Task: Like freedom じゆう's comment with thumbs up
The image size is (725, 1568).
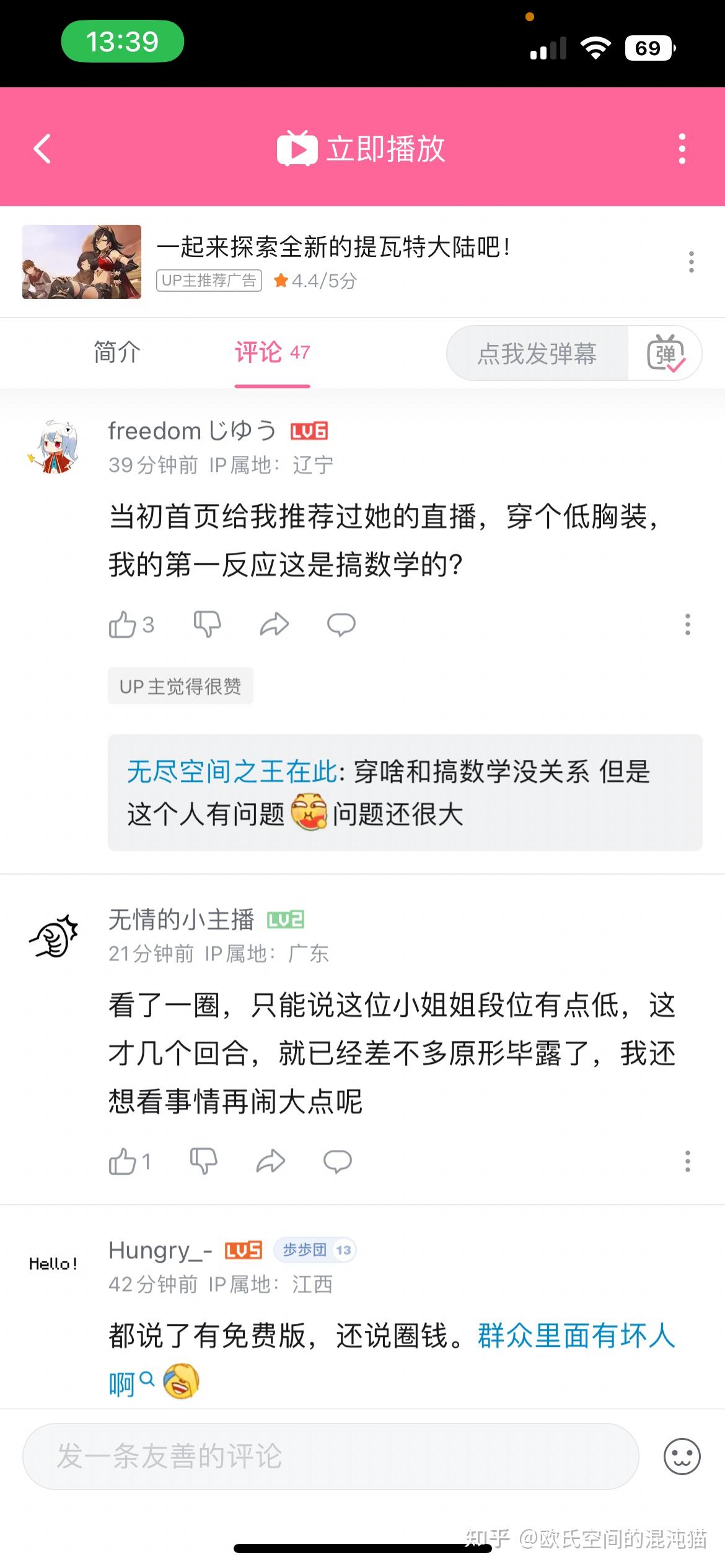Action: [123, 625]
